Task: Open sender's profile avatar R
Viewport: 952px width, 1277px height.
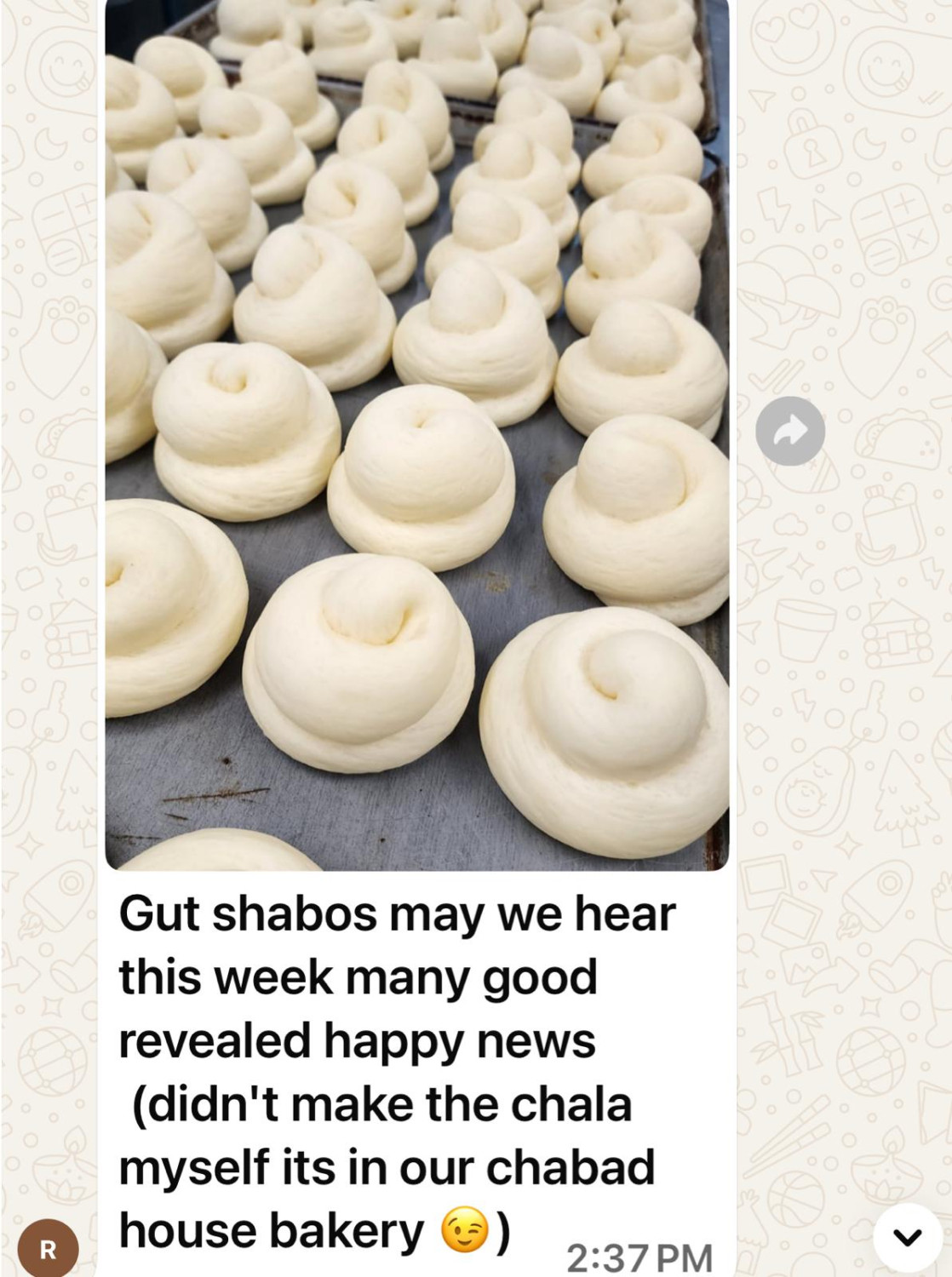Action: pyautogui.click(x=48, y=1248)
